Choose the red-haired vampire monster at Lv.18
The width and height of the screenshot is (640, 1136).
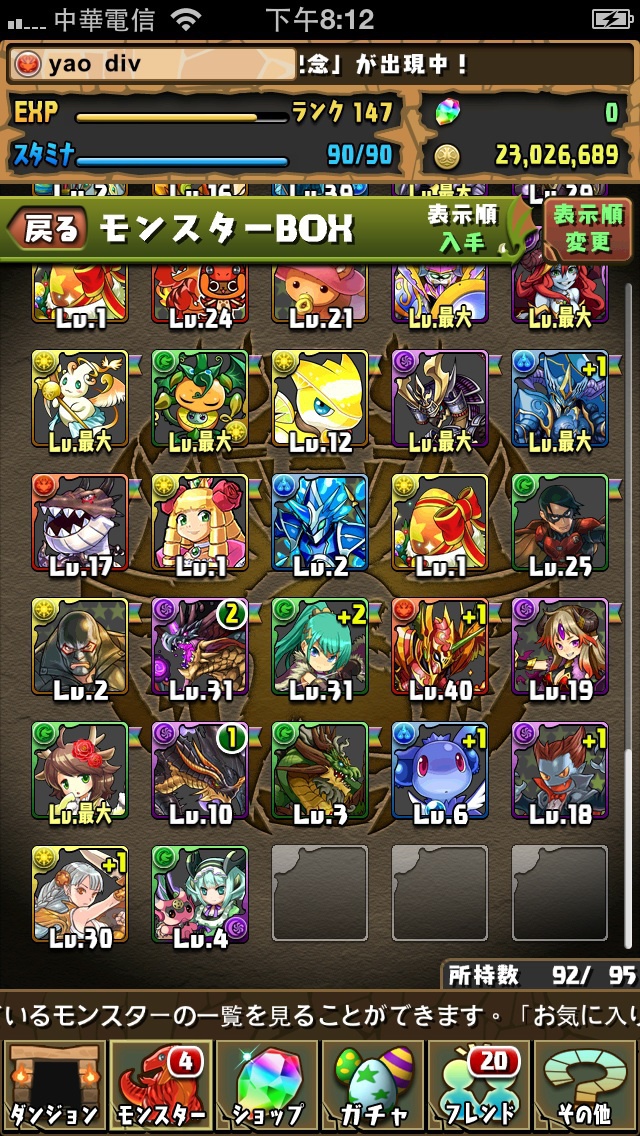560,772
